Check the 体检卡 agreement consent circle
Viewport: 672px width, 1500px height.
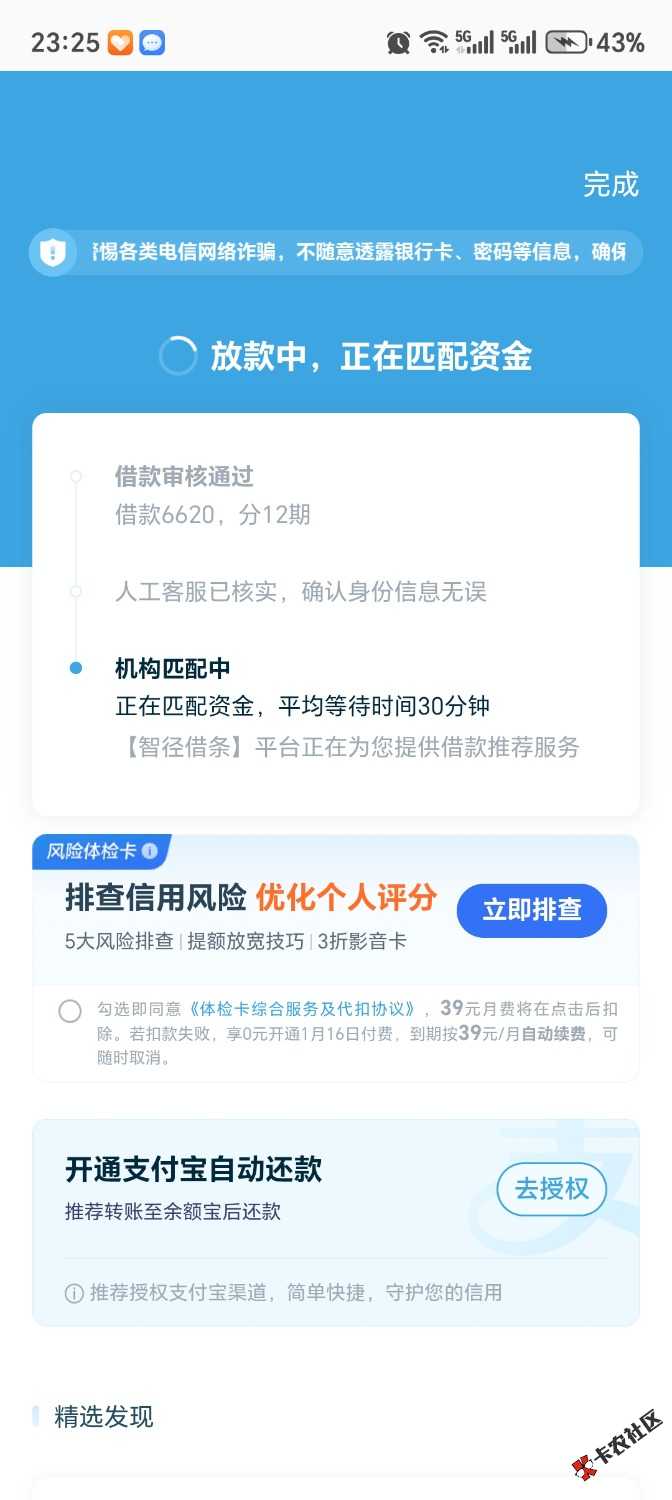pos(70,1011)
